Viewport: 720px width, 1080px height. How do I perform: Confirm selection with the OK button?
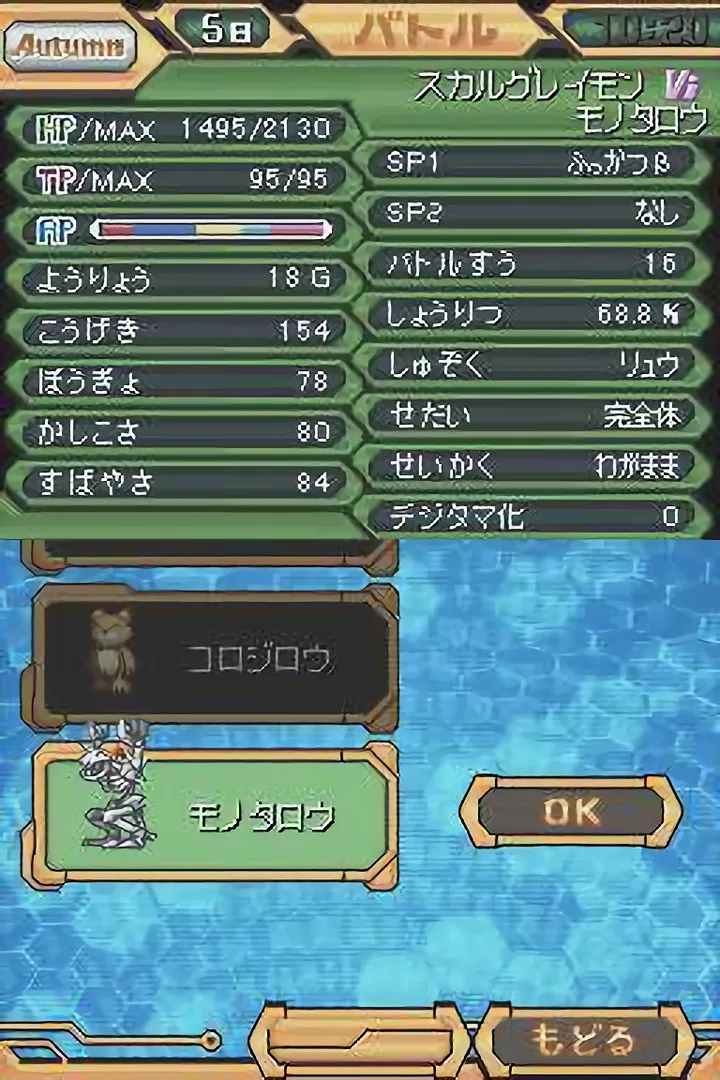pyautogui.click(x=571, y=811)
